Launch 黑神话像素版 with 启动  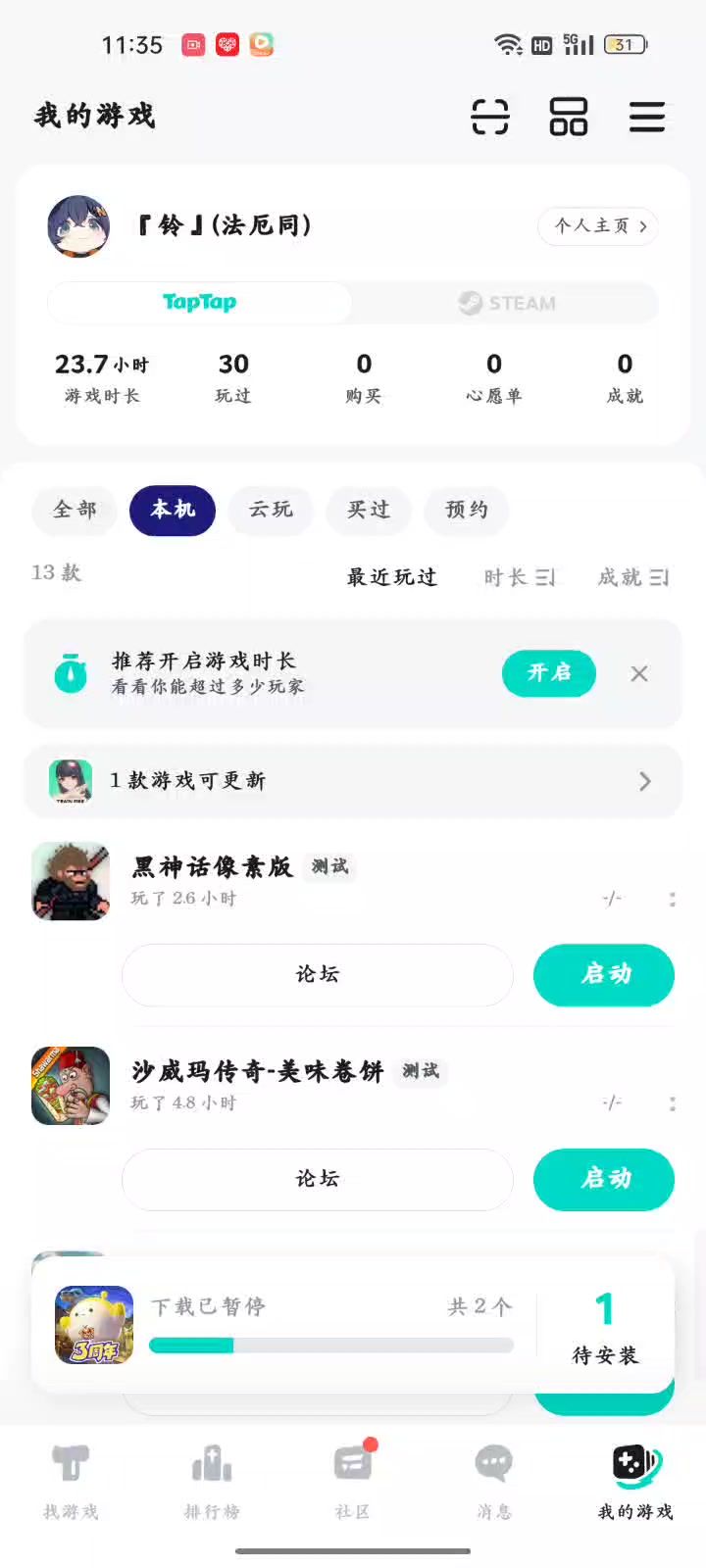coord(604,974)
